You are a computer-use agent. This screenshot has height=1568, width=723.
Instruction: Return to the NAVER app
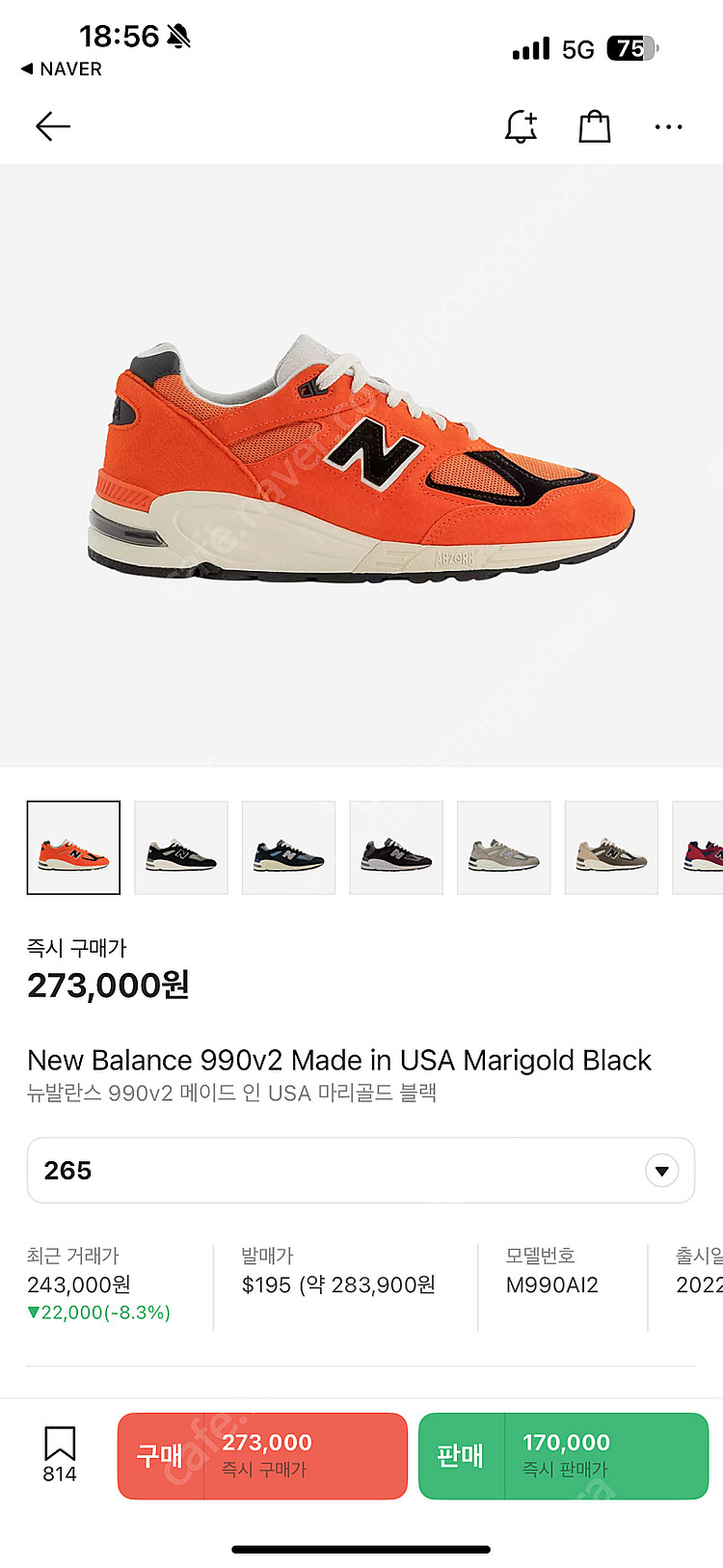coord(61,69)
